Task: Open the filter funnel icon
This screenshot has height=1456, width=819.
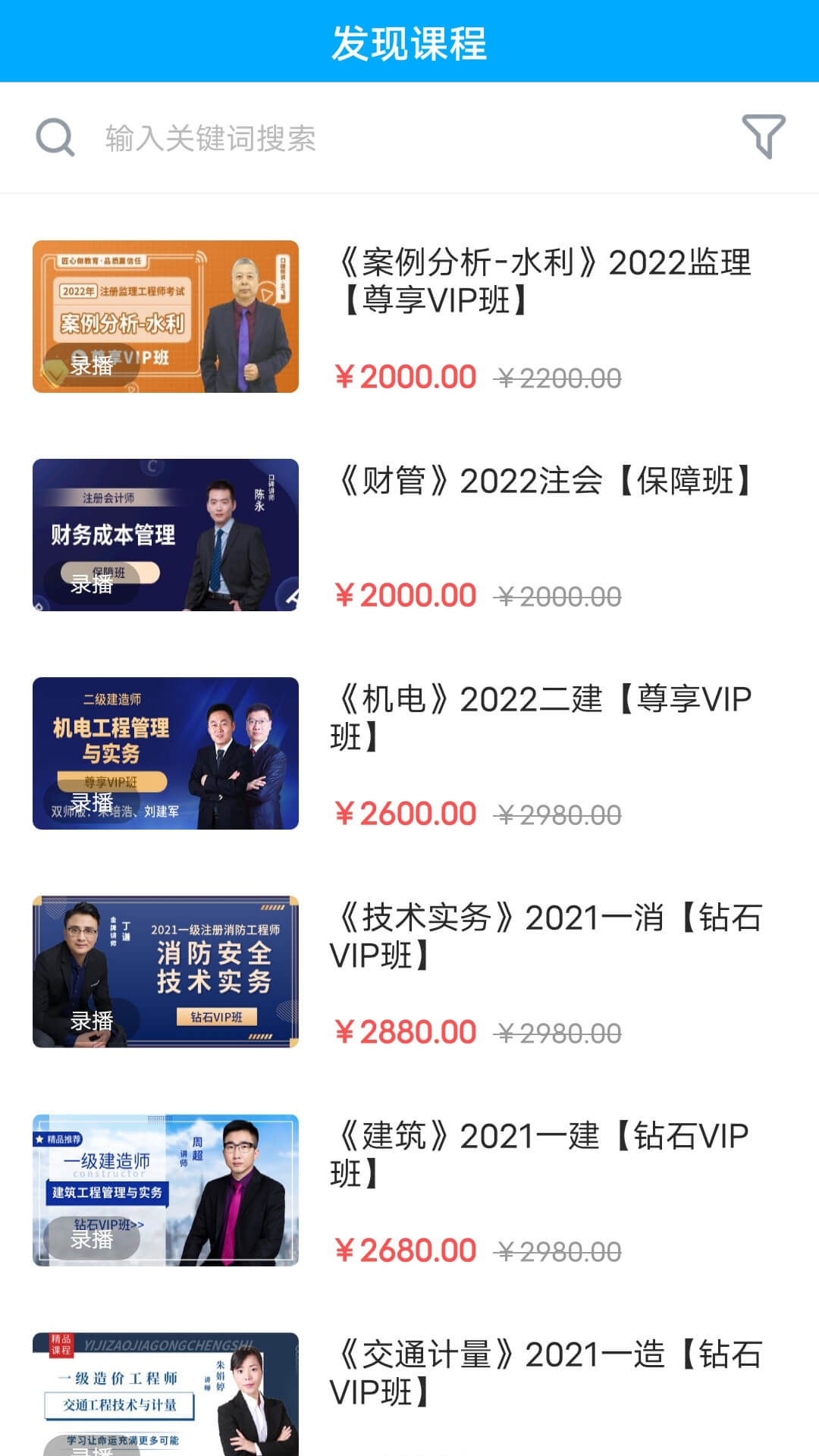Action: click(764, 136)
